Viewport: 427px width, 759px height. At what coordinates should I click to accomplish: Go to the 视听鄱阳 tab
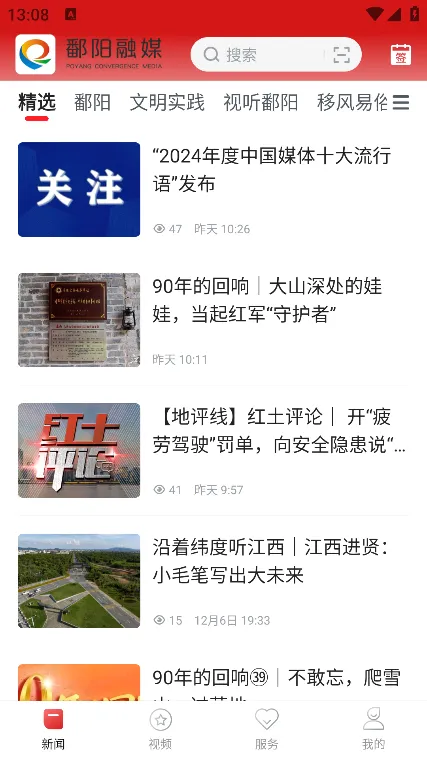[x=260, y=103]
